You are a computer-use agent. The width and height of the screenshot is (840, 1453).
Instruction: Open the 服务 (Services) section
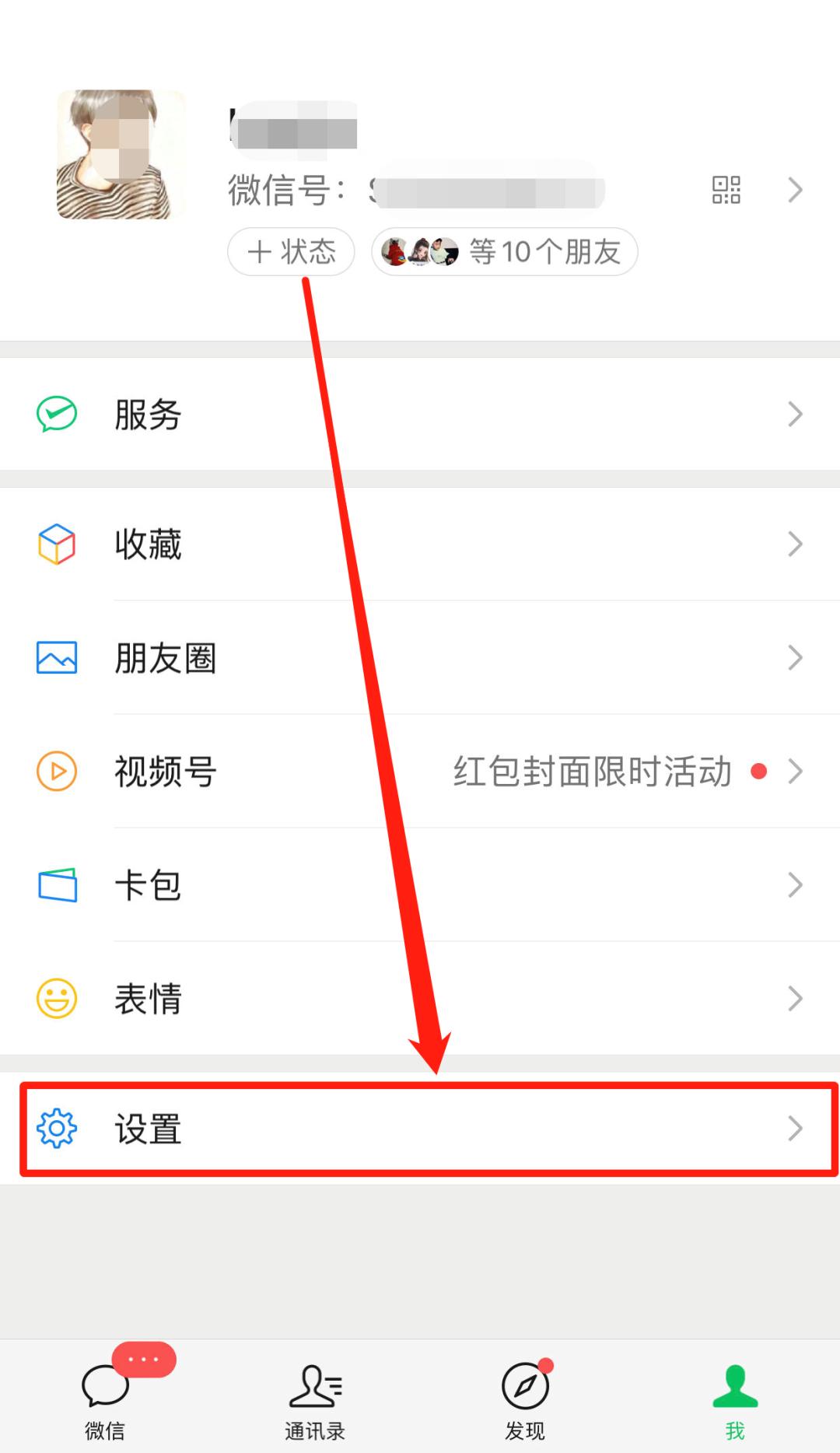[148, 415]
